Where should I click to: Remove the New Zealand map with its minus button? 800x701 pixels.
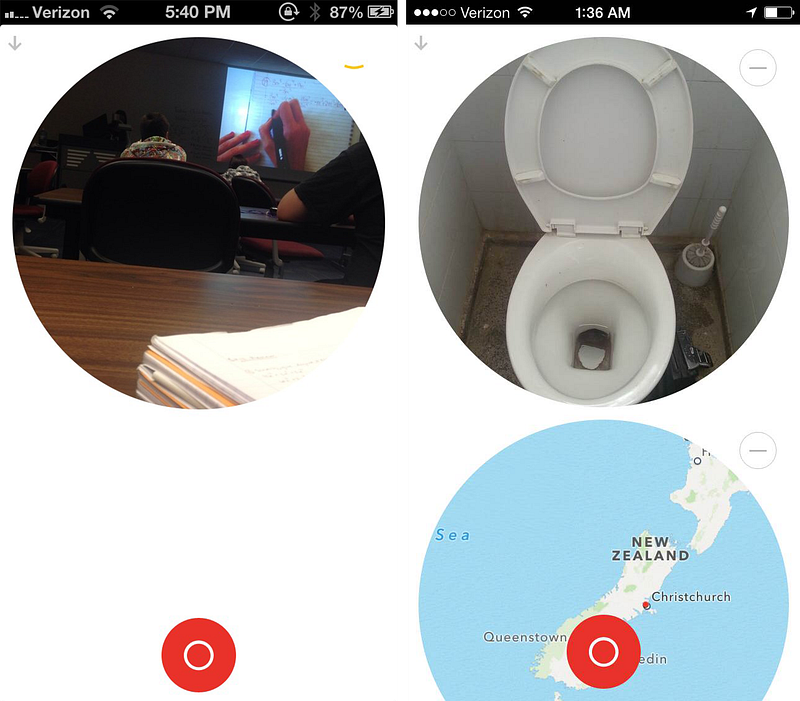(757, 451)
